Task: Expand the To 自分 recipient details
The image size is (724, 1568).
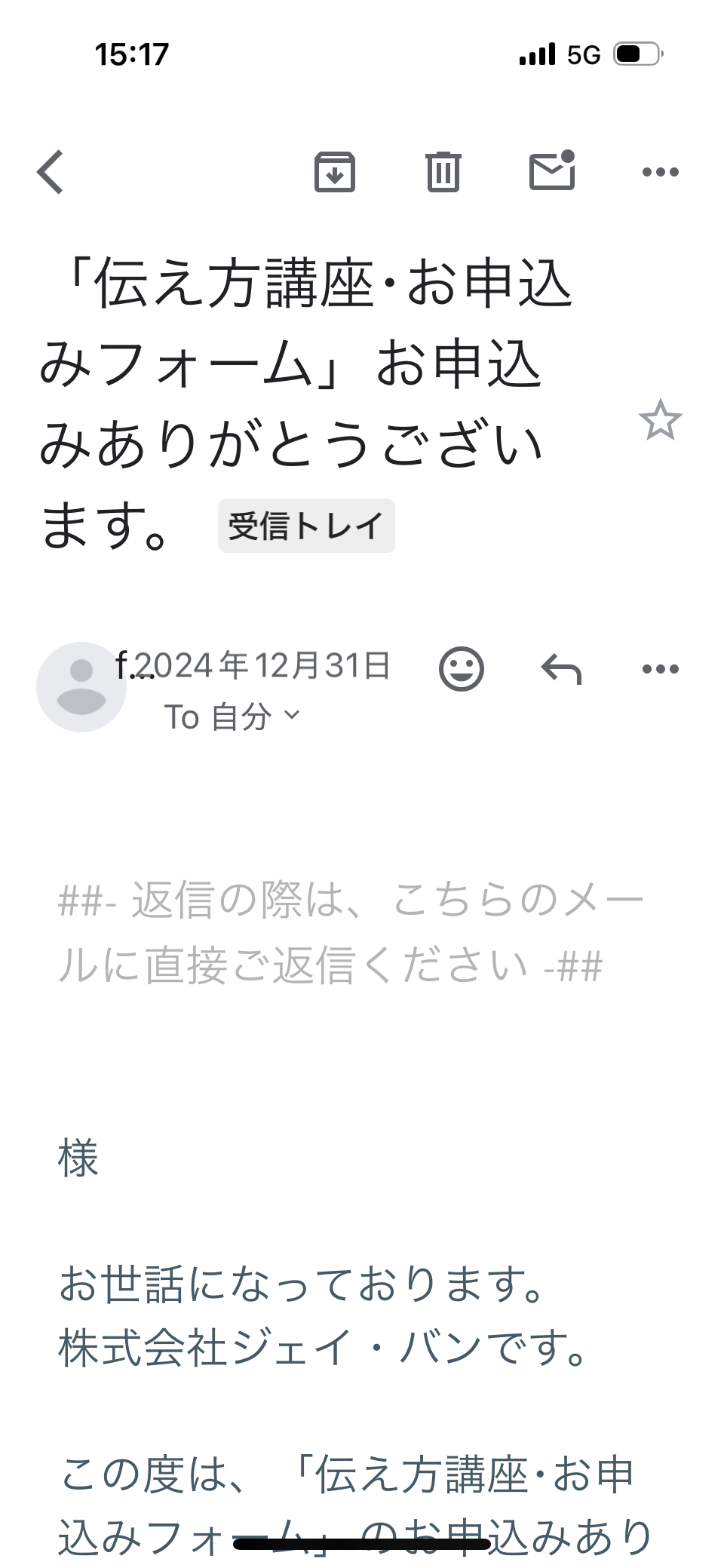Action: click(x=232, y=716)
